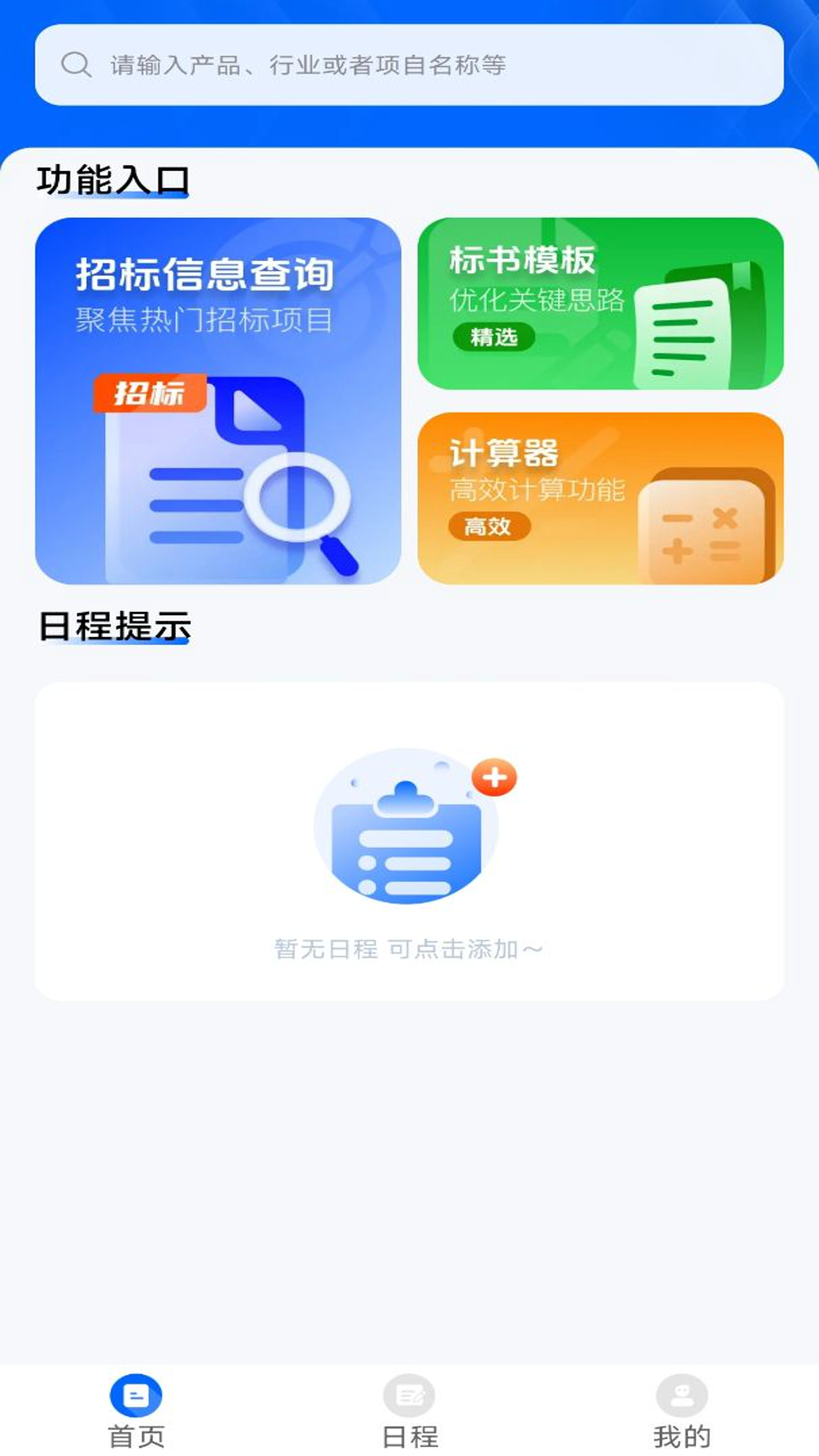Screen dimensions: 819x1456
Task: Open the 招标信息查询 card
Action: tap(218, 400)
